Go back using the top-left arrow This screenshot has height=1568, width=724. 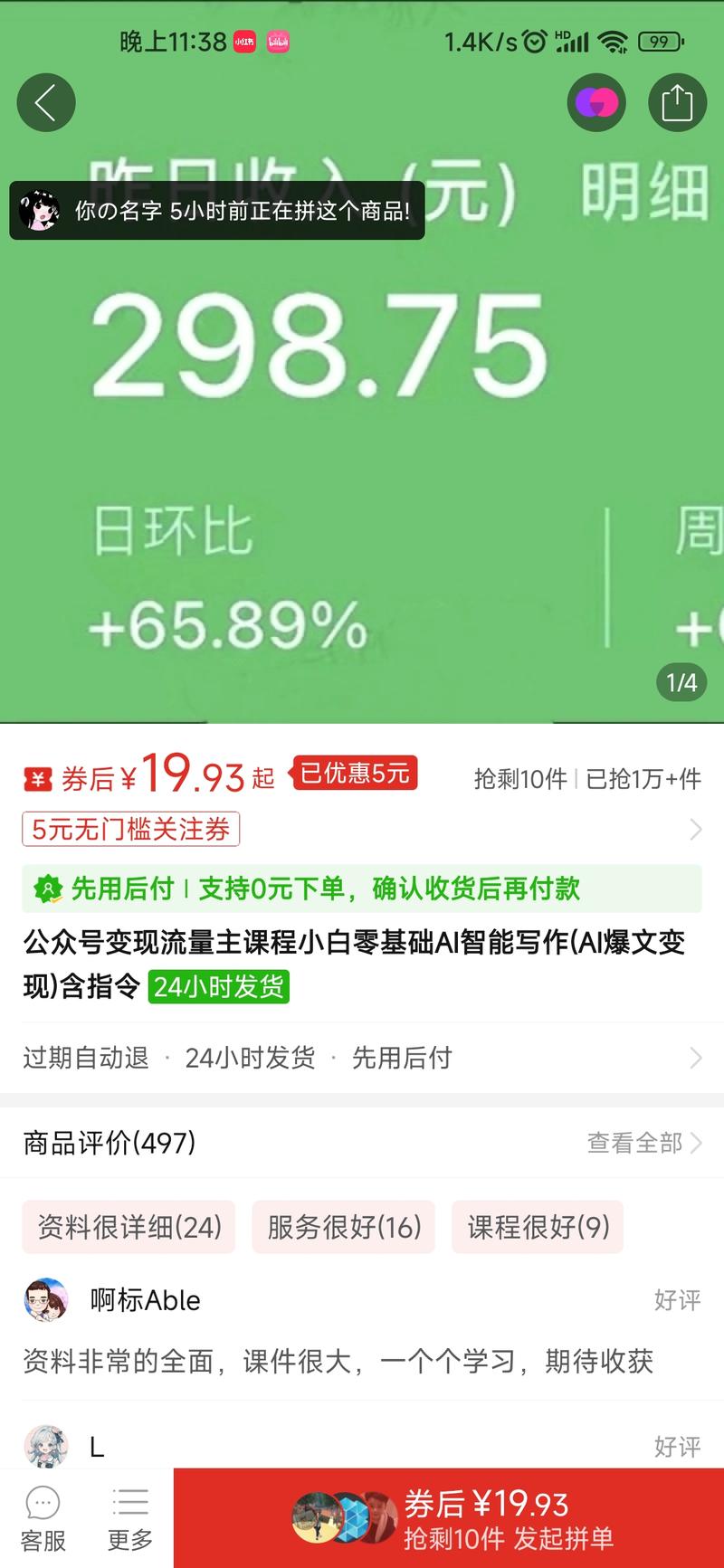pos(46,102)
